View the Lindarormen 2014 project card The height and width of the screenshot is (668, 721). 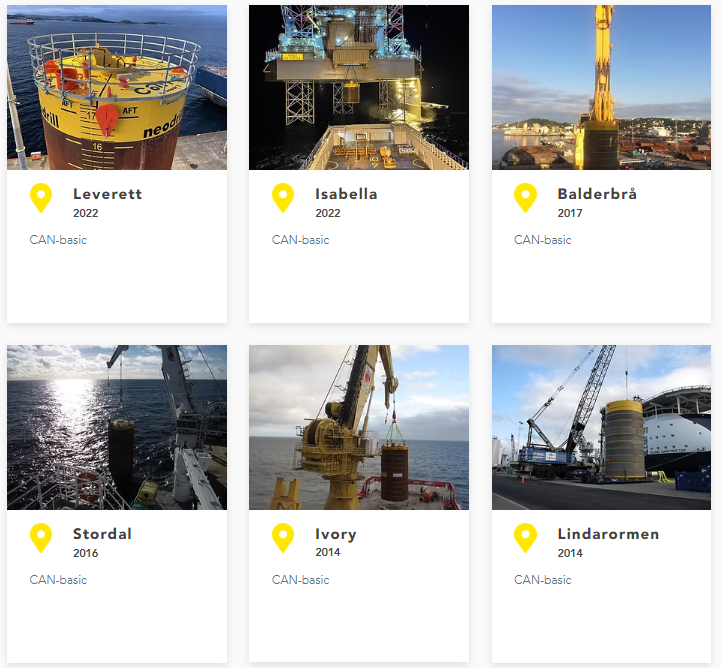tap(608, 534)
